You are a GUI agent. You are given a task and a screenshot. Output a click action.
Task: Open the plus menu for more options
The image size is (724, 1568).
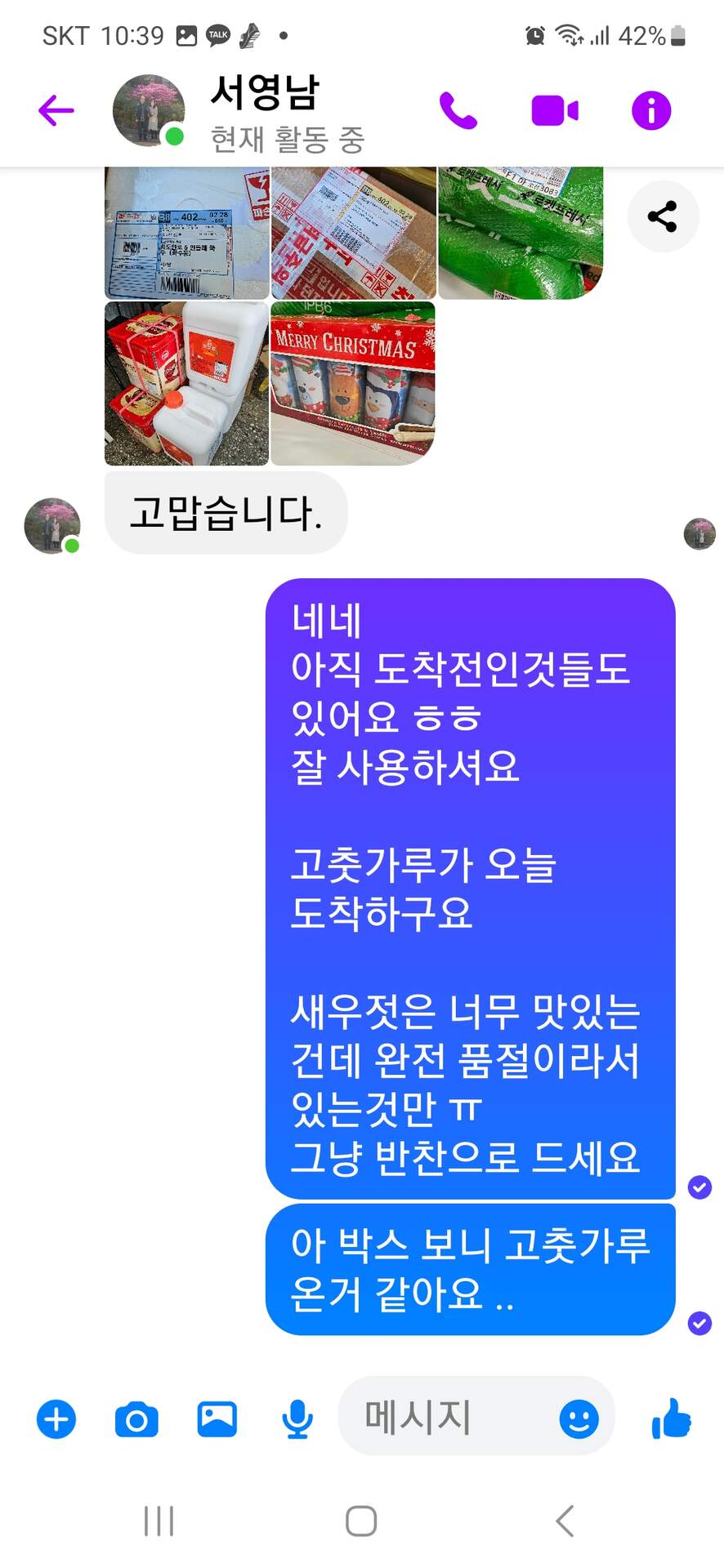pos(56,1419)
